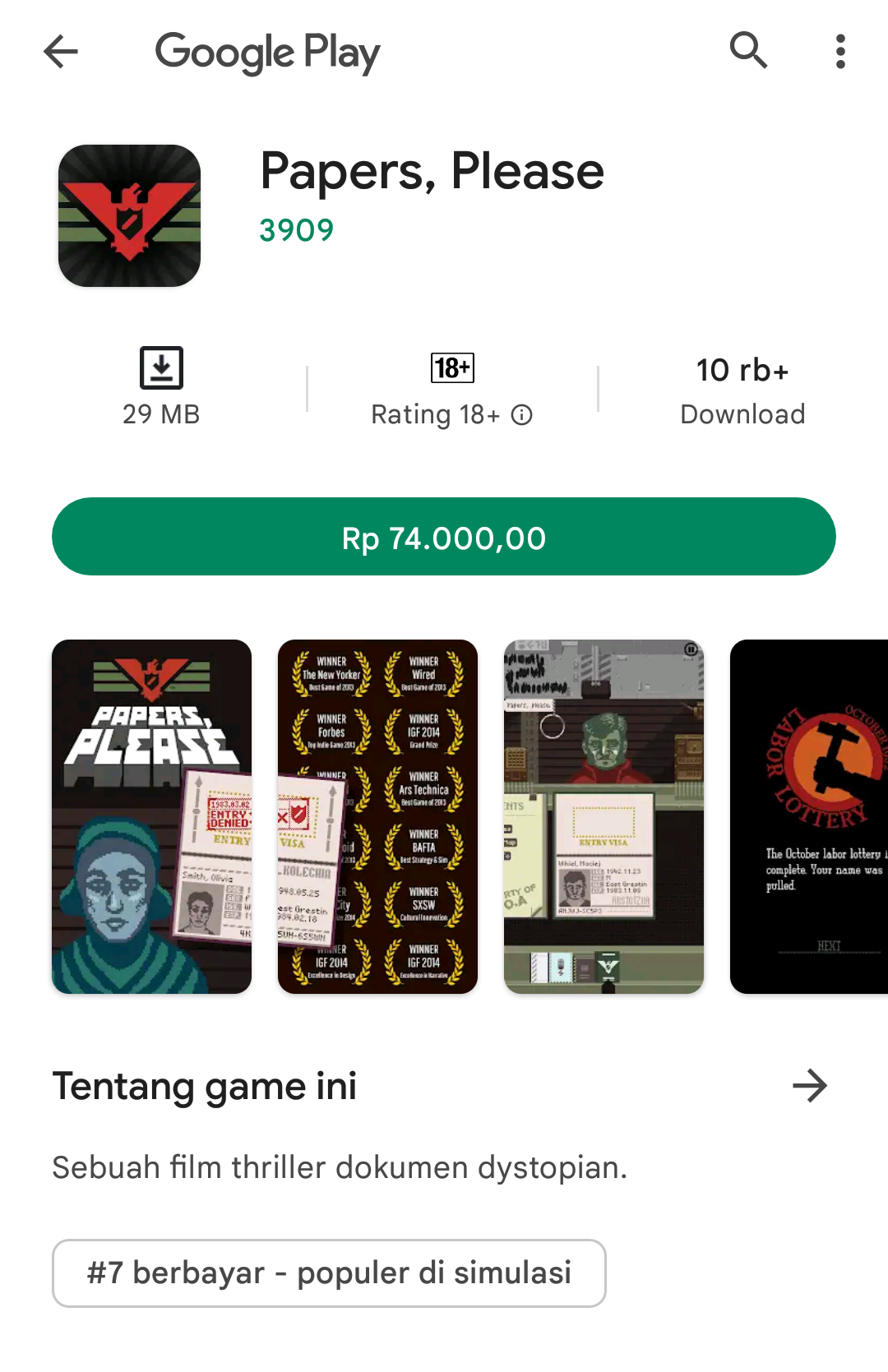The image size is (888, 1372).
Task: Open search in Google Play
Action: [748, 51]
